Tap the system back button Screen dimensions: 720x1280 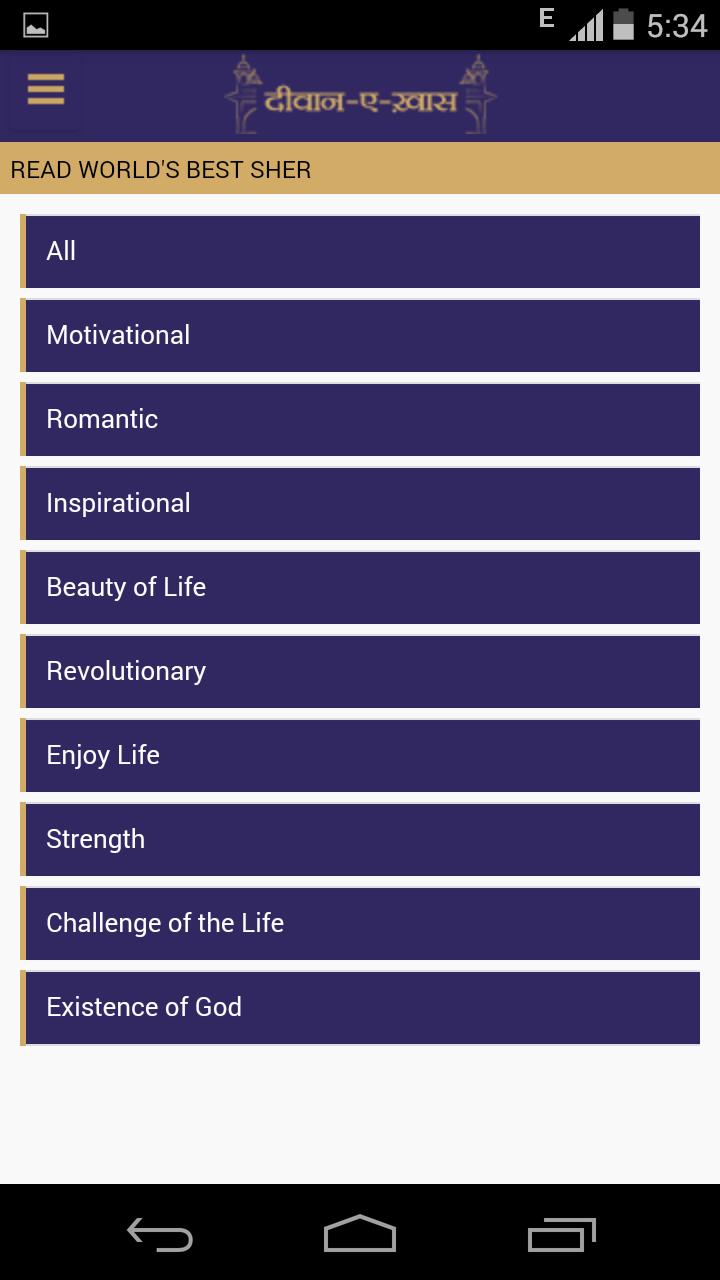coord(160,1235)
